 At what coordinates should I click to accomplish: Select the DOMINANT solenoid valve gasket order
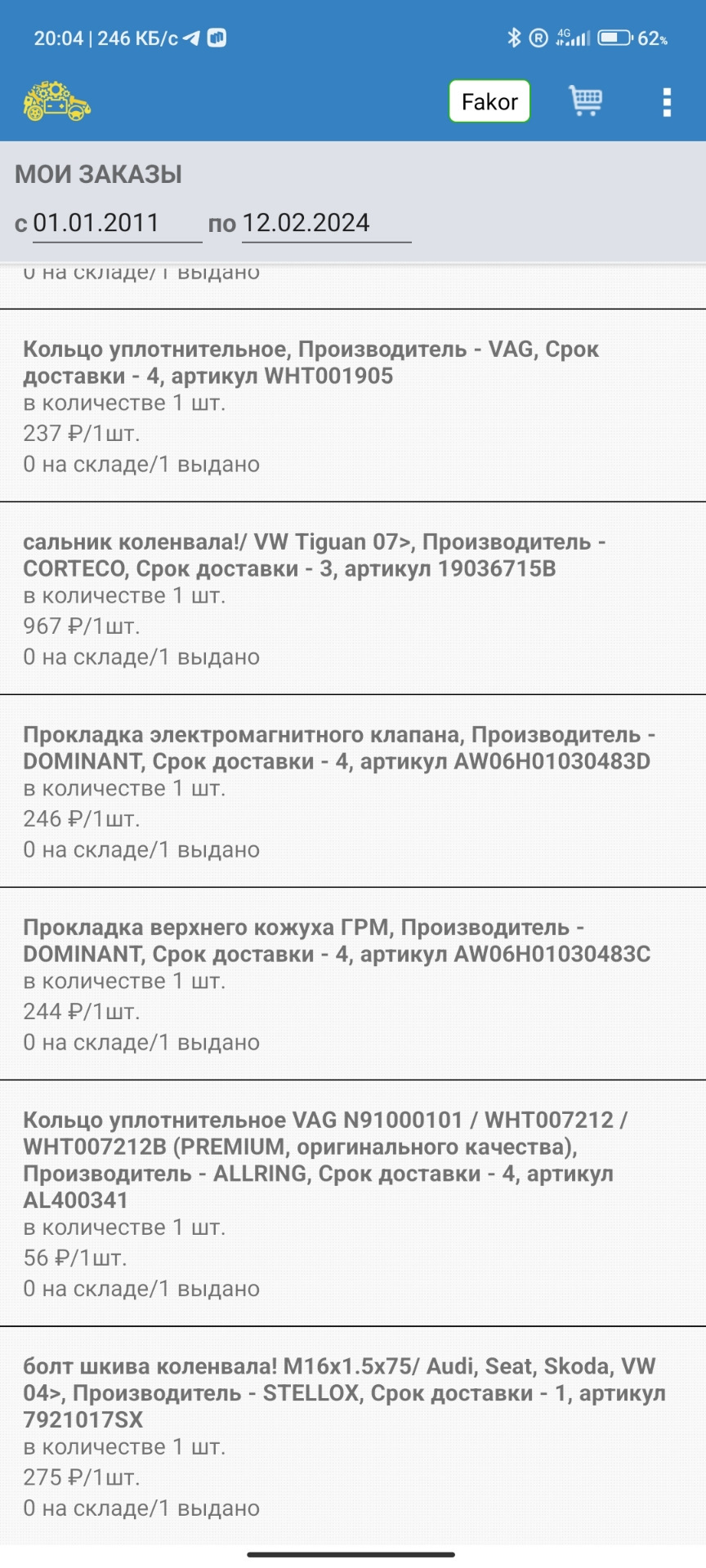[x=353, y=788]
